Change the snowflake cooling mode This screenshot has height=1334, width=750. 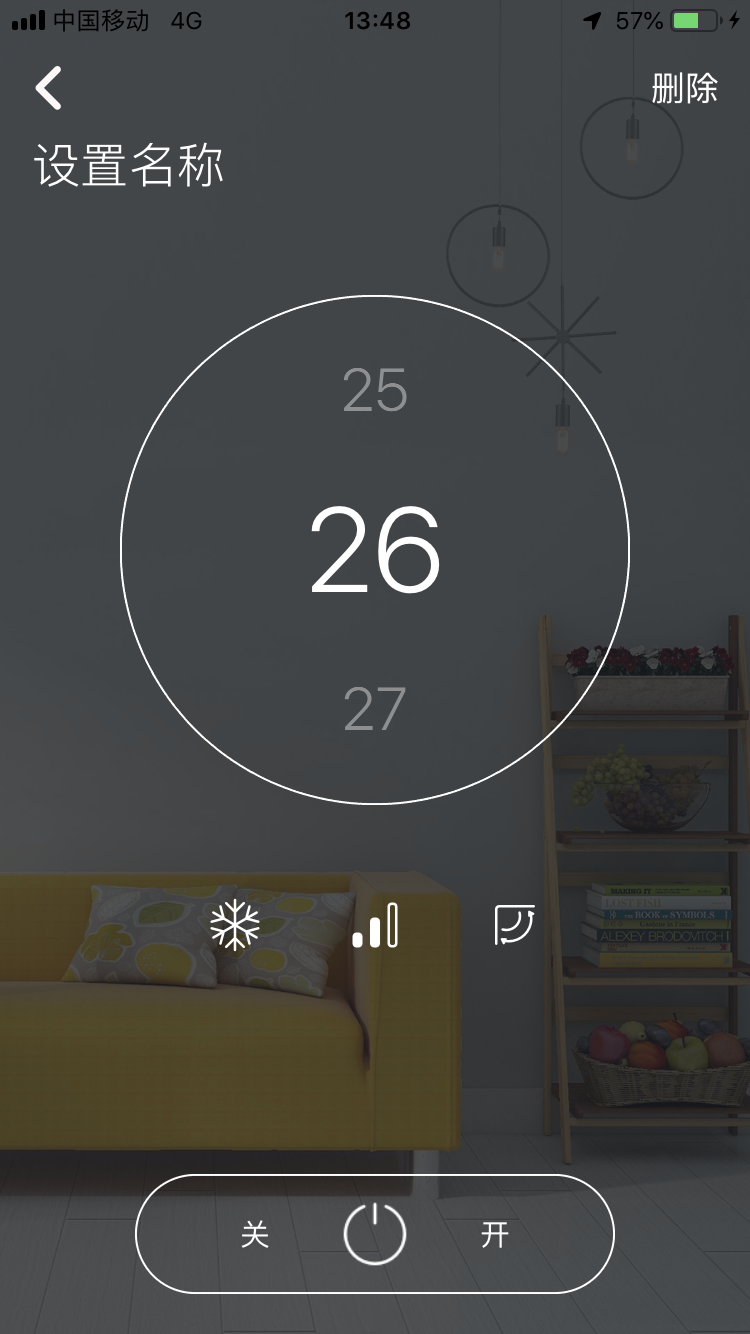click(235, 925)
